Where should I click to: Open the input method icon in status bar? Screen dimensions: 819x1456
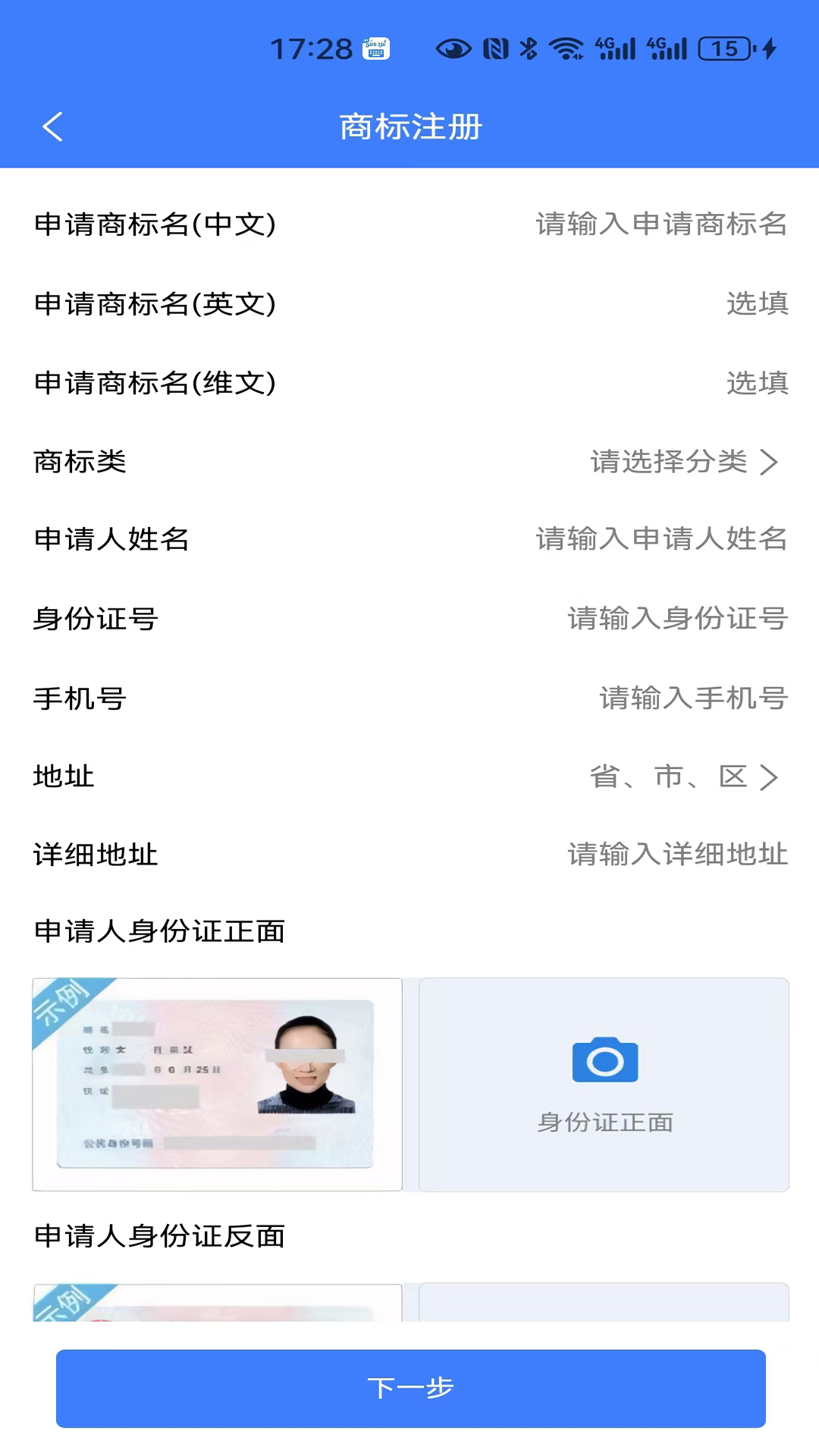pos(375,47)
